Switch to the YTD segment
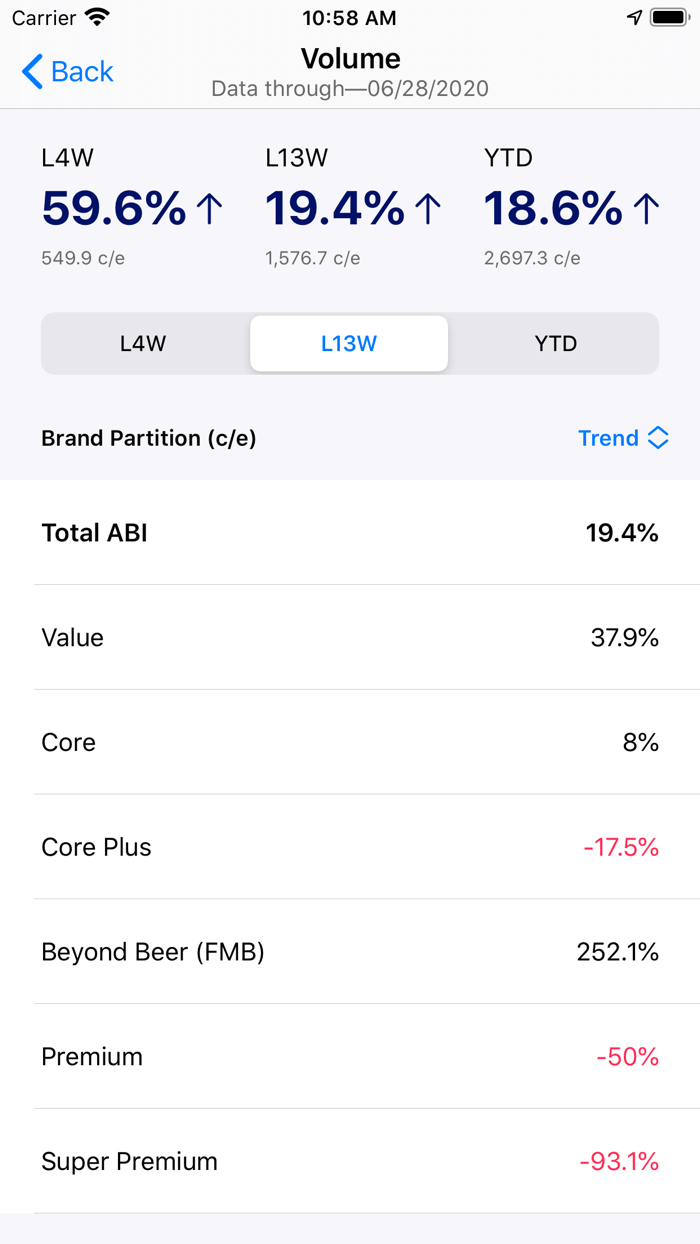The width and height of the screenshot is (700, 1244). (555, 344)
